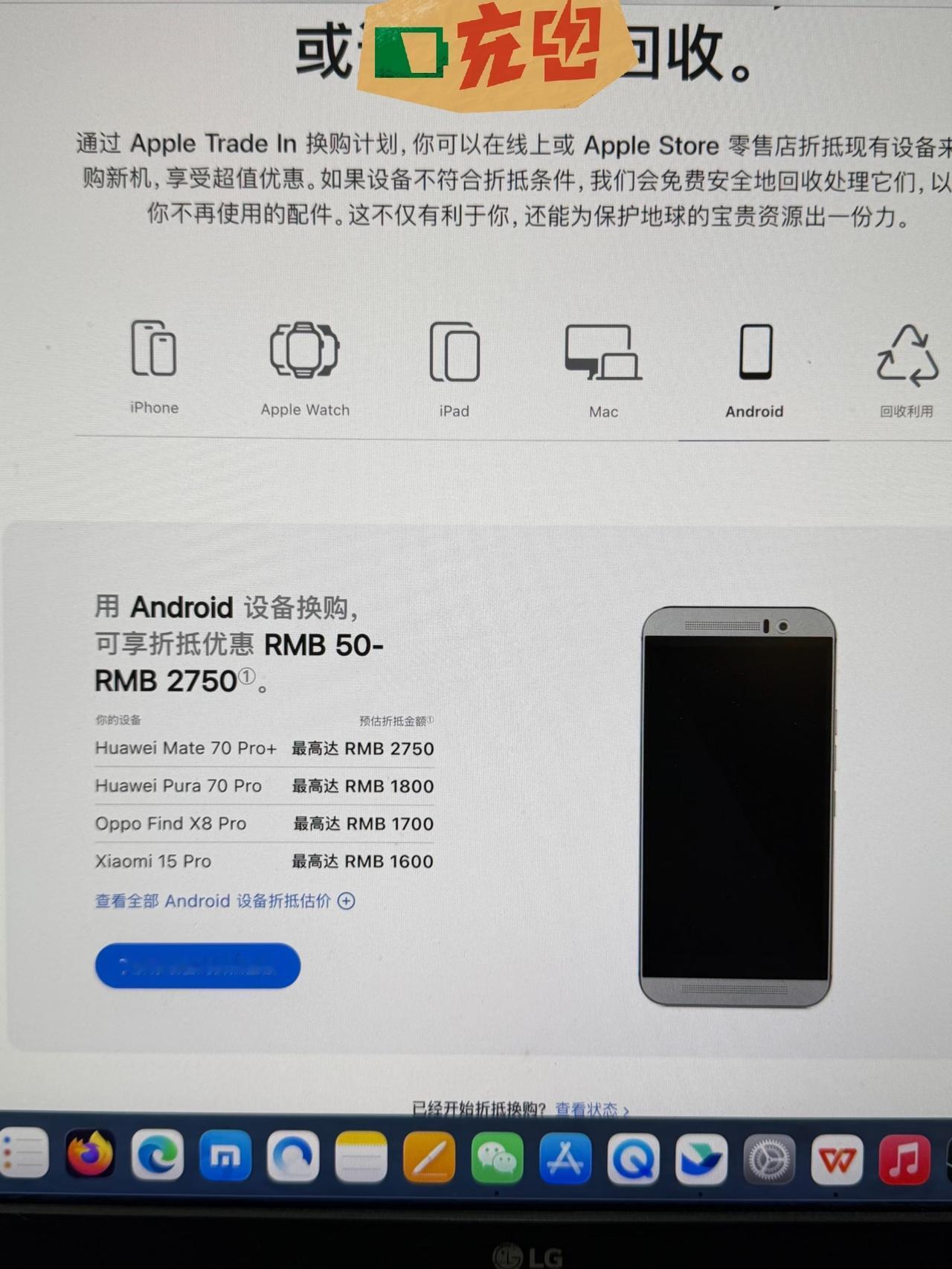Expand 查看全部 Android 设备折抵估价 list
Screen dimensions: 952x1269
(225, 901)
